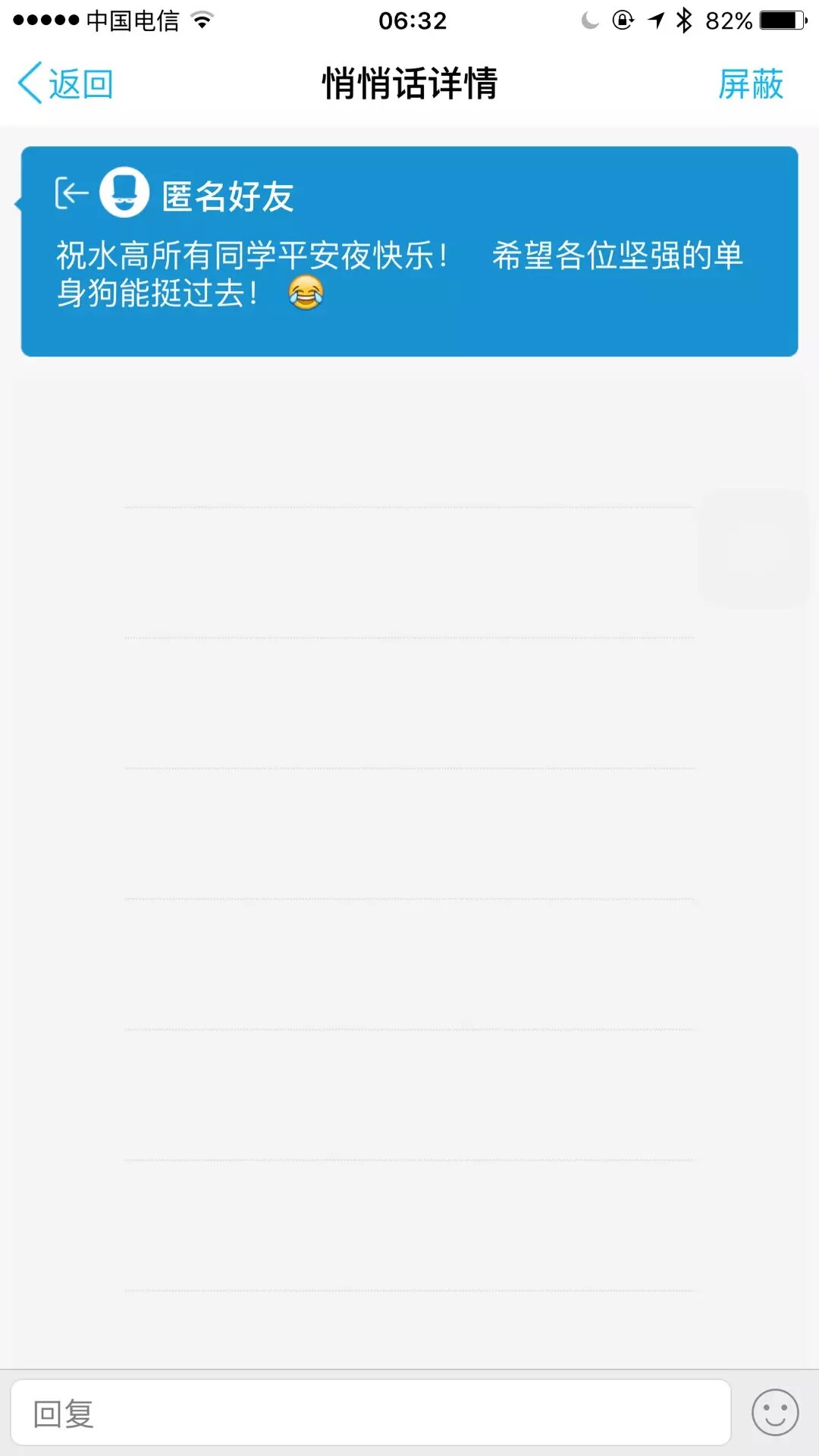Focus the 回复 reply input field
The height and width of the screenshot is (1456, 819).
[x=370, y=1414]
